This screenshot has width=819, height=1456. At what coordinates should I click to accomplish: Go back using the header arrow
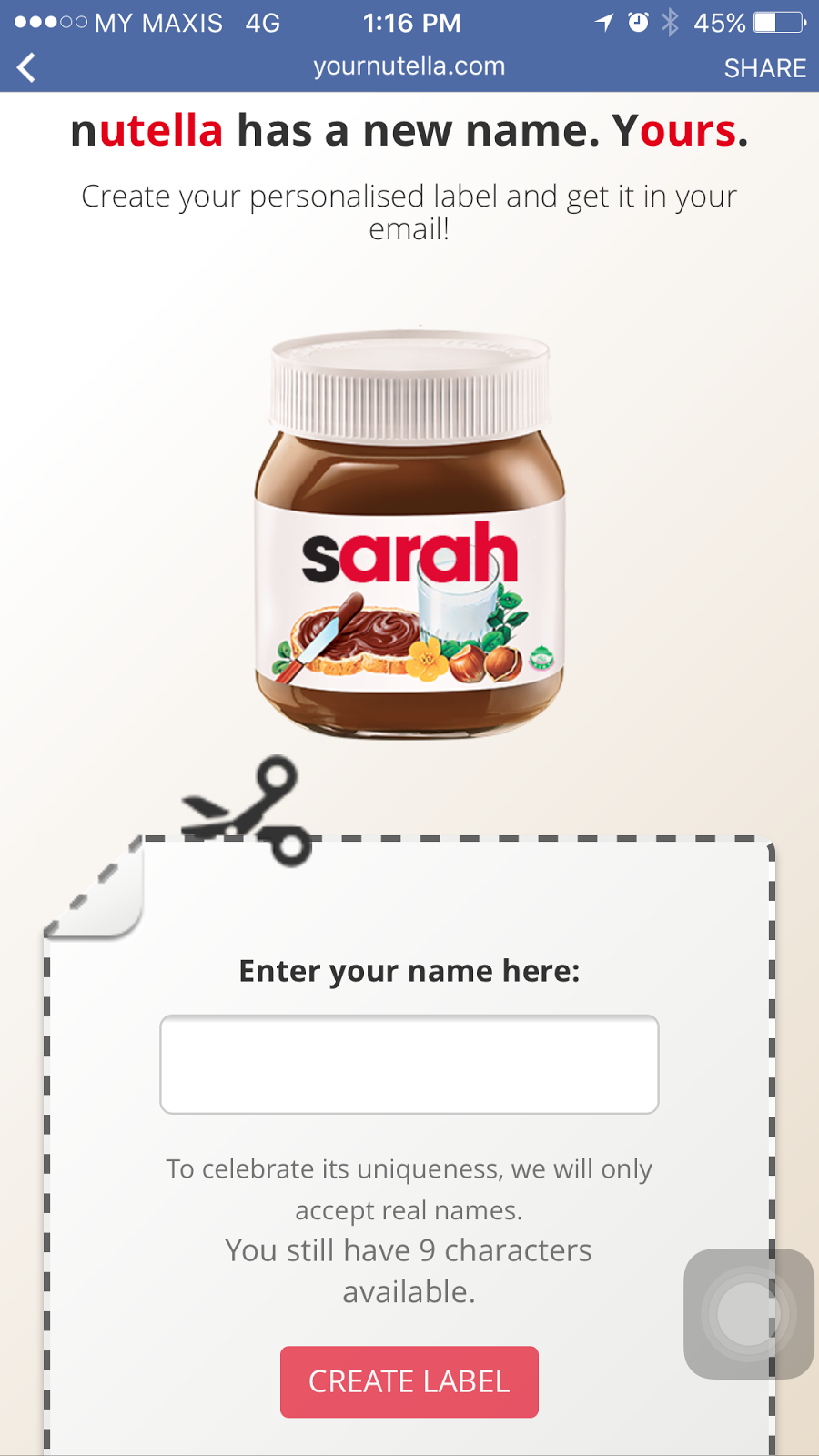pos(27,67)
